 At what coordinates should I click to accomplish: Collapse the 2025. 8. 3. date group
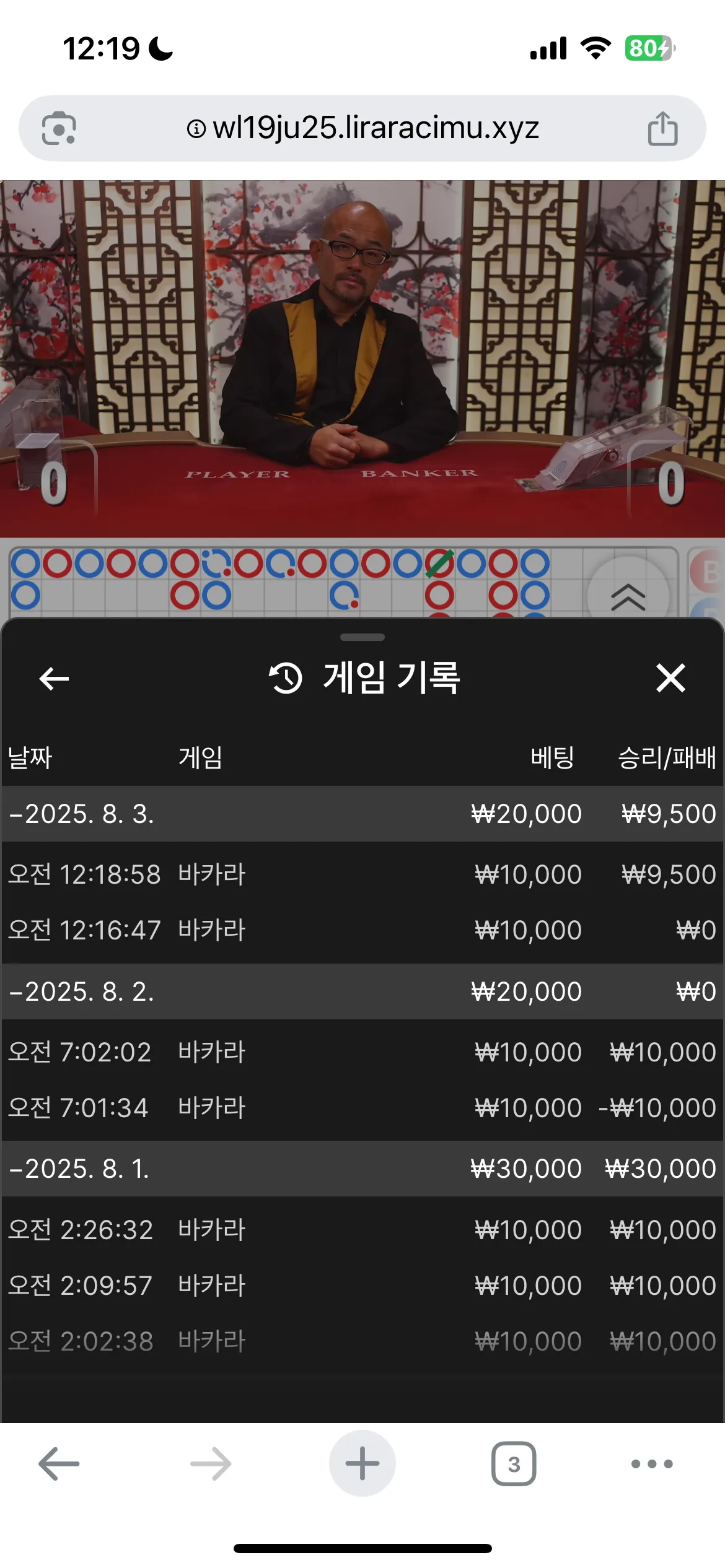pos(362,814)
